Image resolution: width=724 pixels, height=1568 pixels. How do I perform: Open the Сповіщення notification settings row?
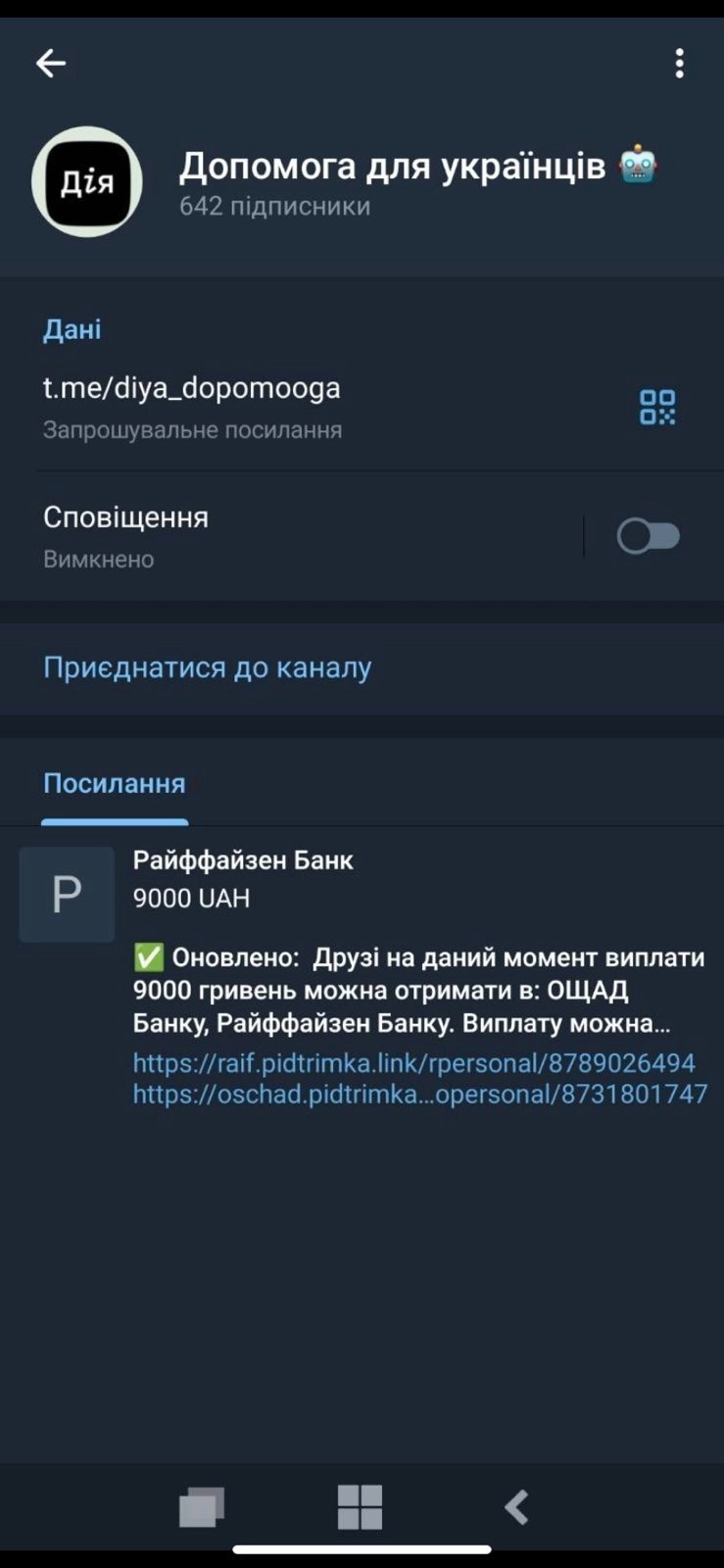(294, 536)
